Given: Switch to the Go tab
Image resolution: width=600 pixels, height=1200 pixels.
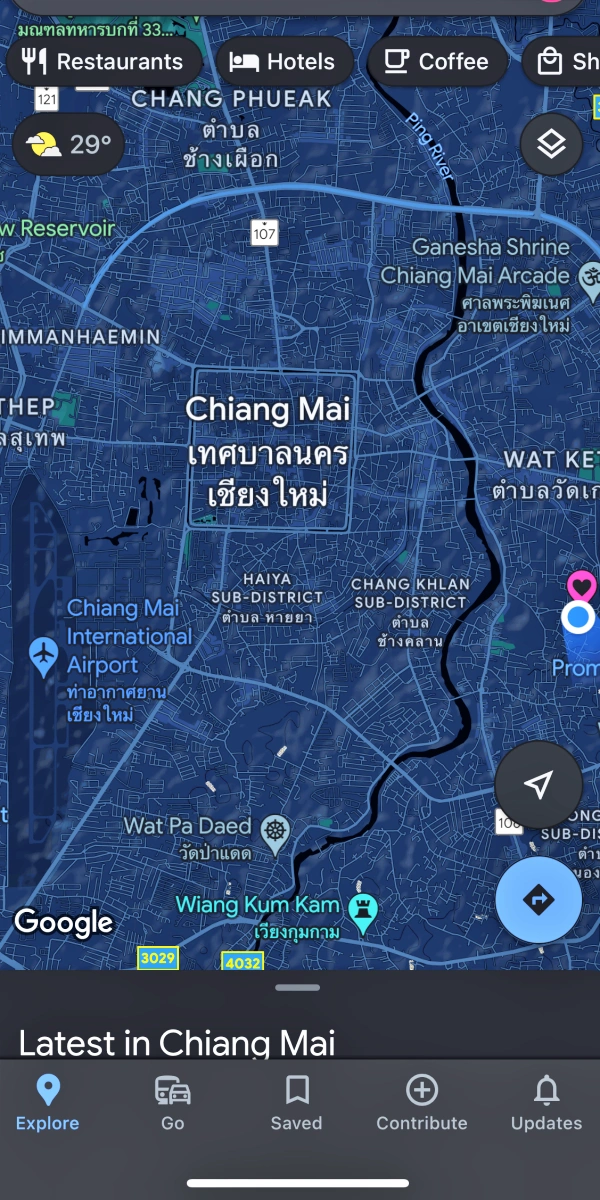Looking at the screenshot, I should [173, 1103].
